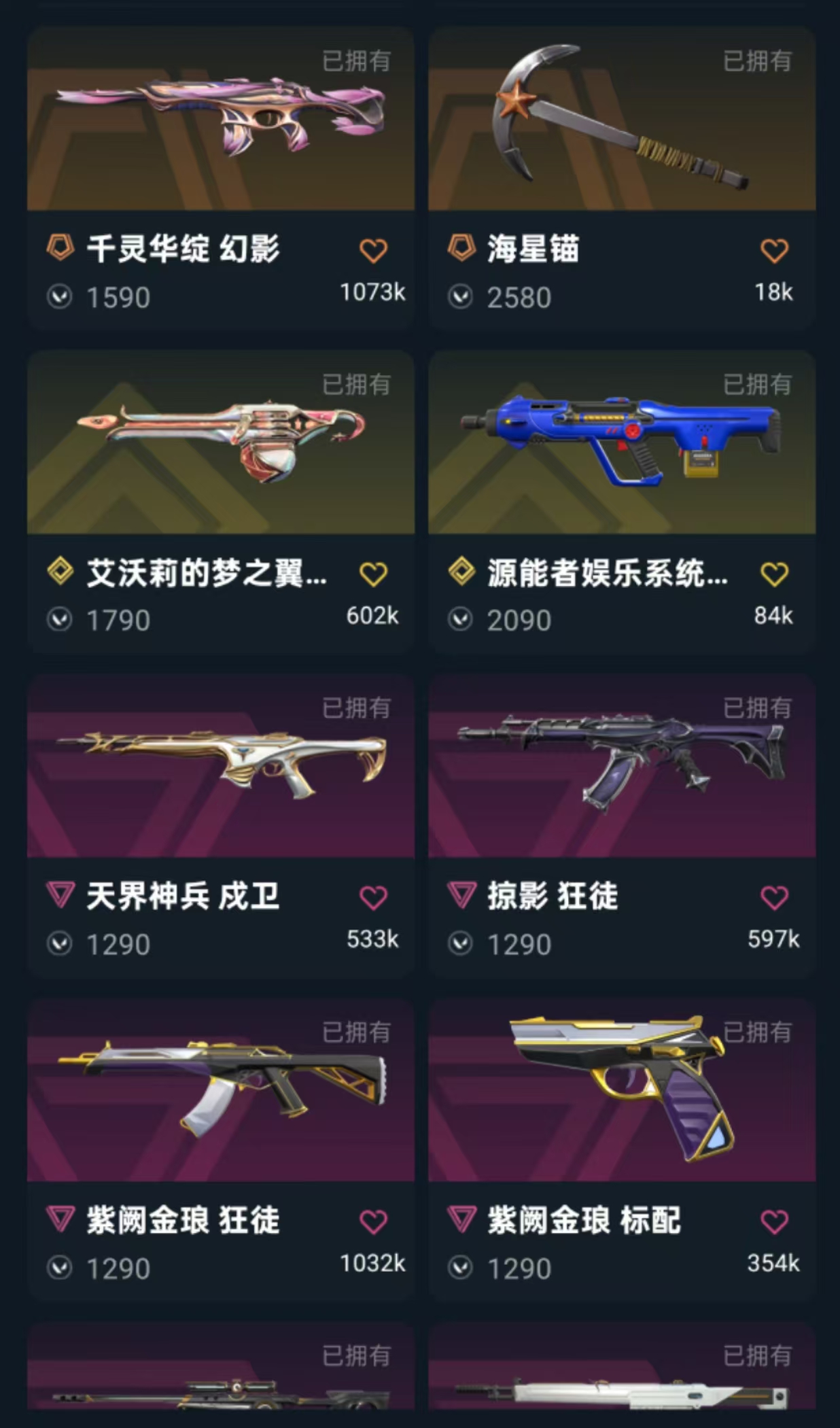Open the 海星锚 skin card
840x1428 pixels.
tap(621, 119)
